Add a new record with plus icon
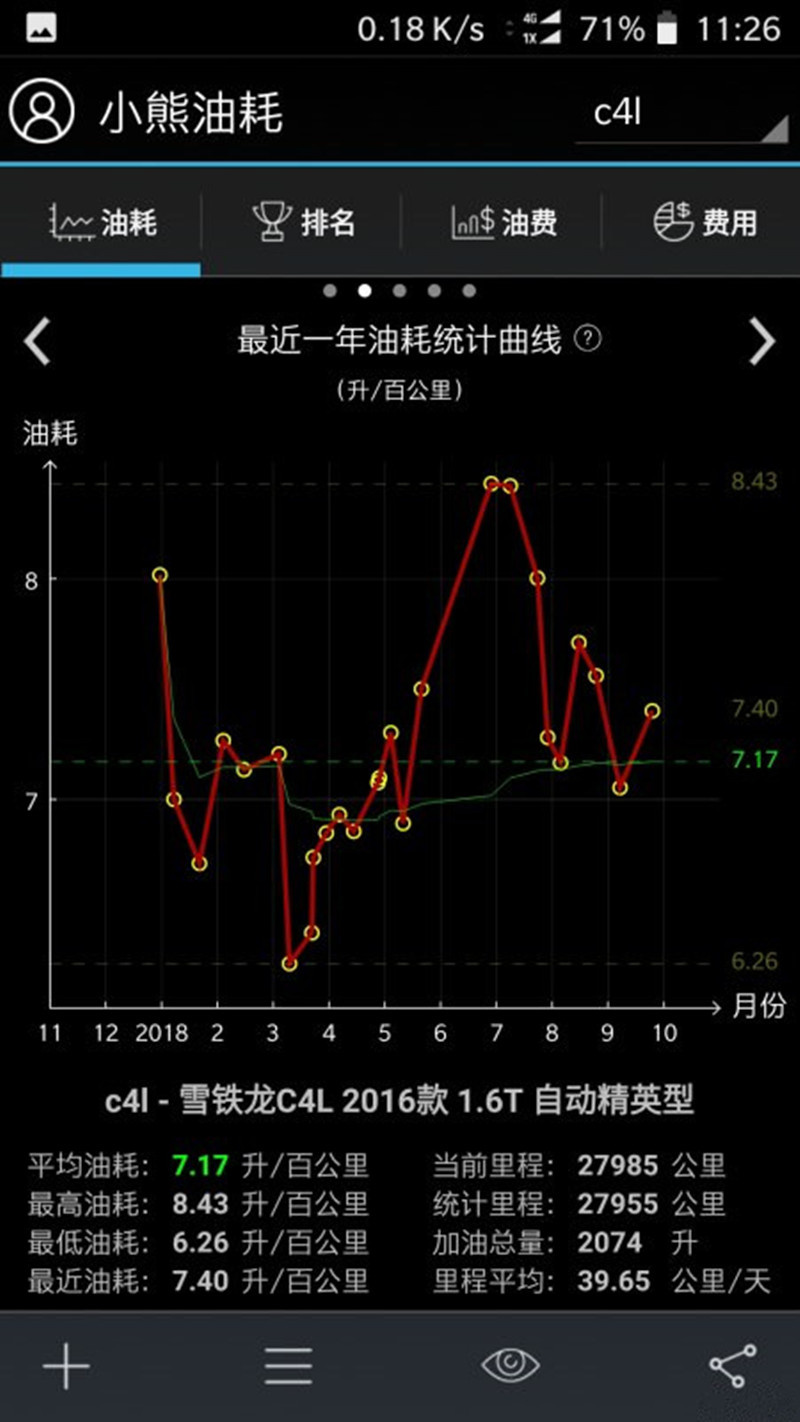 click(x=66, y=1366)
